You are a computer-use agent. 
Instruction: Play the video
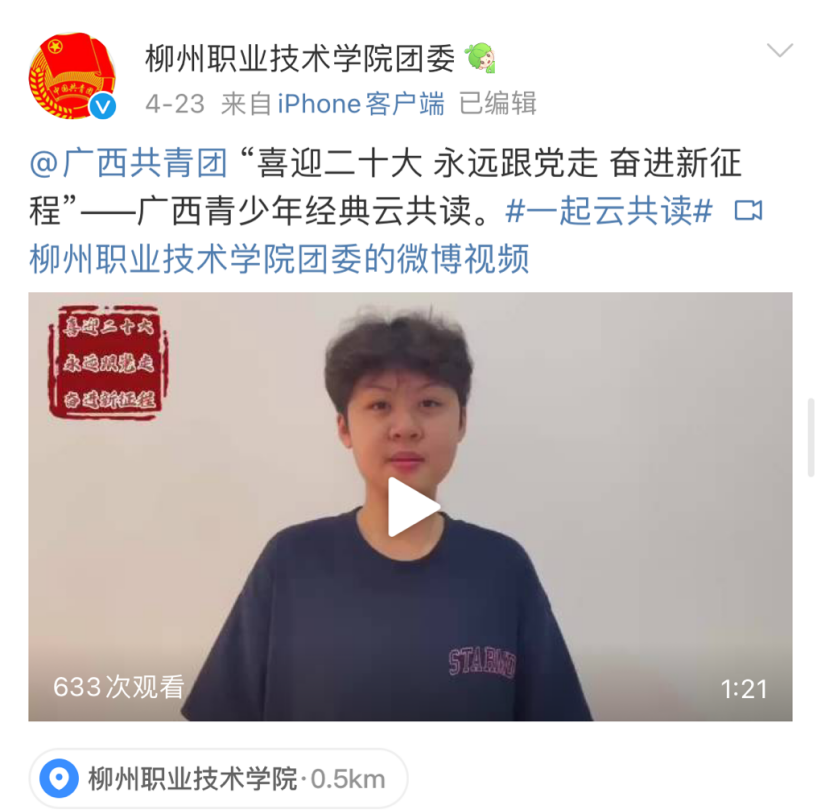[411, 506]
